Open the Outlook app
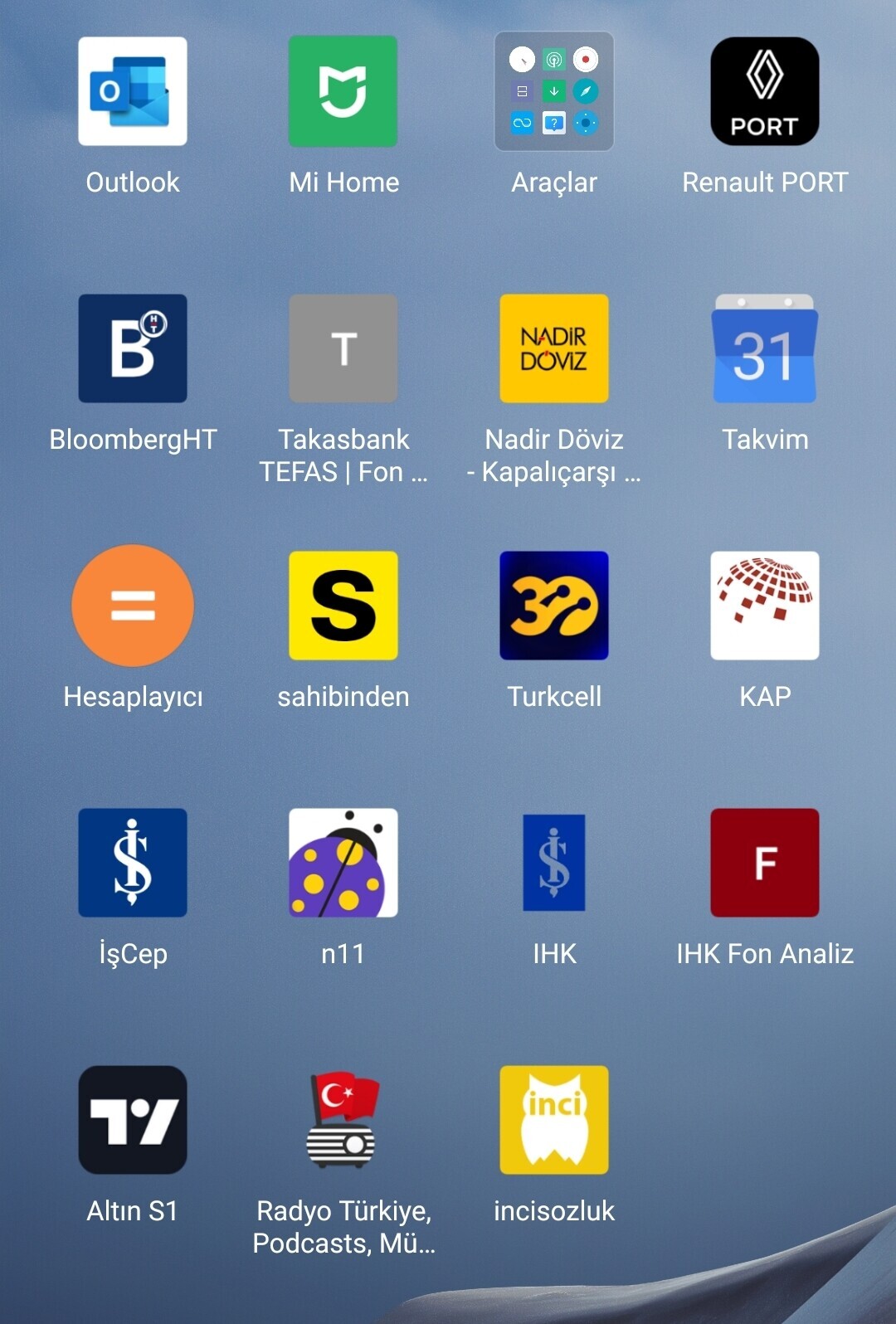Image resolution: width=896 pixels, height=1324 pixels. pos(133,92)
